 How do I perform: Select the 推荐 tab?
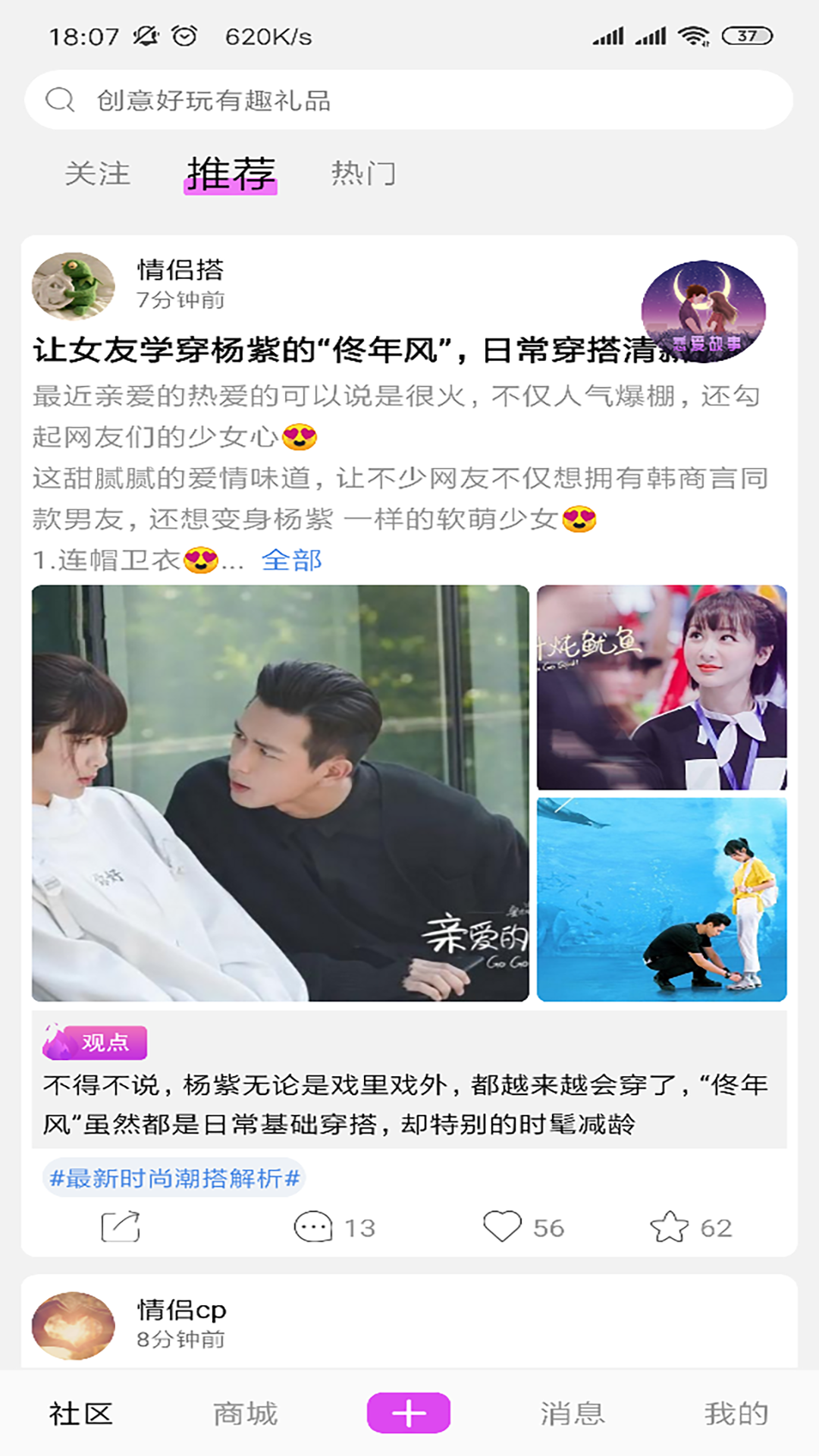[x=231, y=174]
